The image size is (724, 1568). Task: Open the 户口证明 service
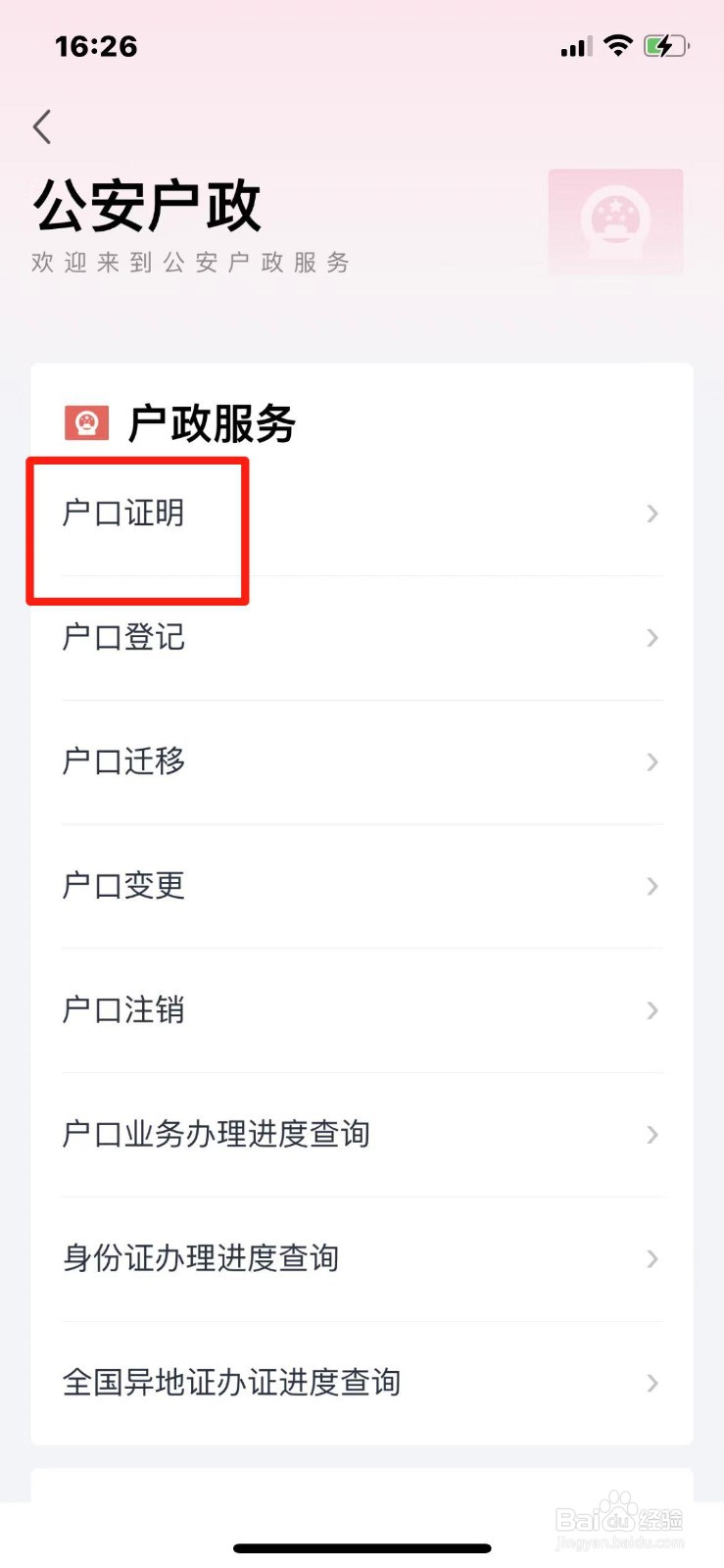pos(121,514)
